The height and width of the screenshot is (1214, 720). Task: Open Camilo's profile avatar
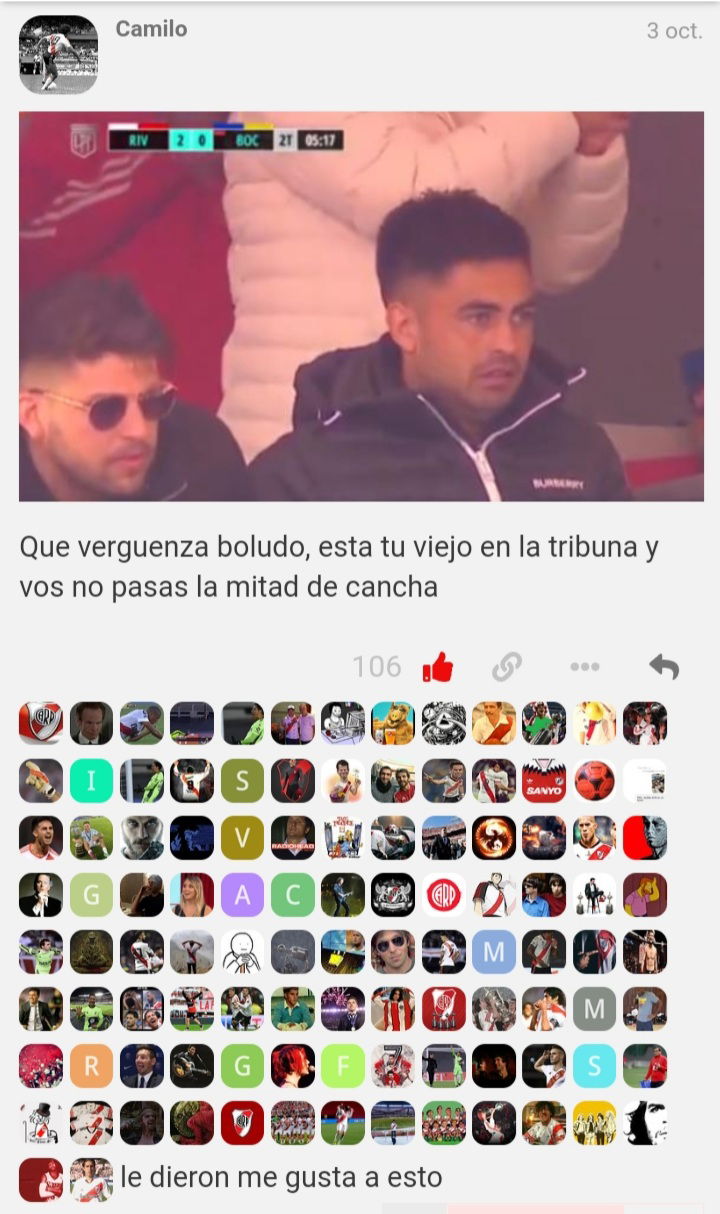(x=58, y=55)
